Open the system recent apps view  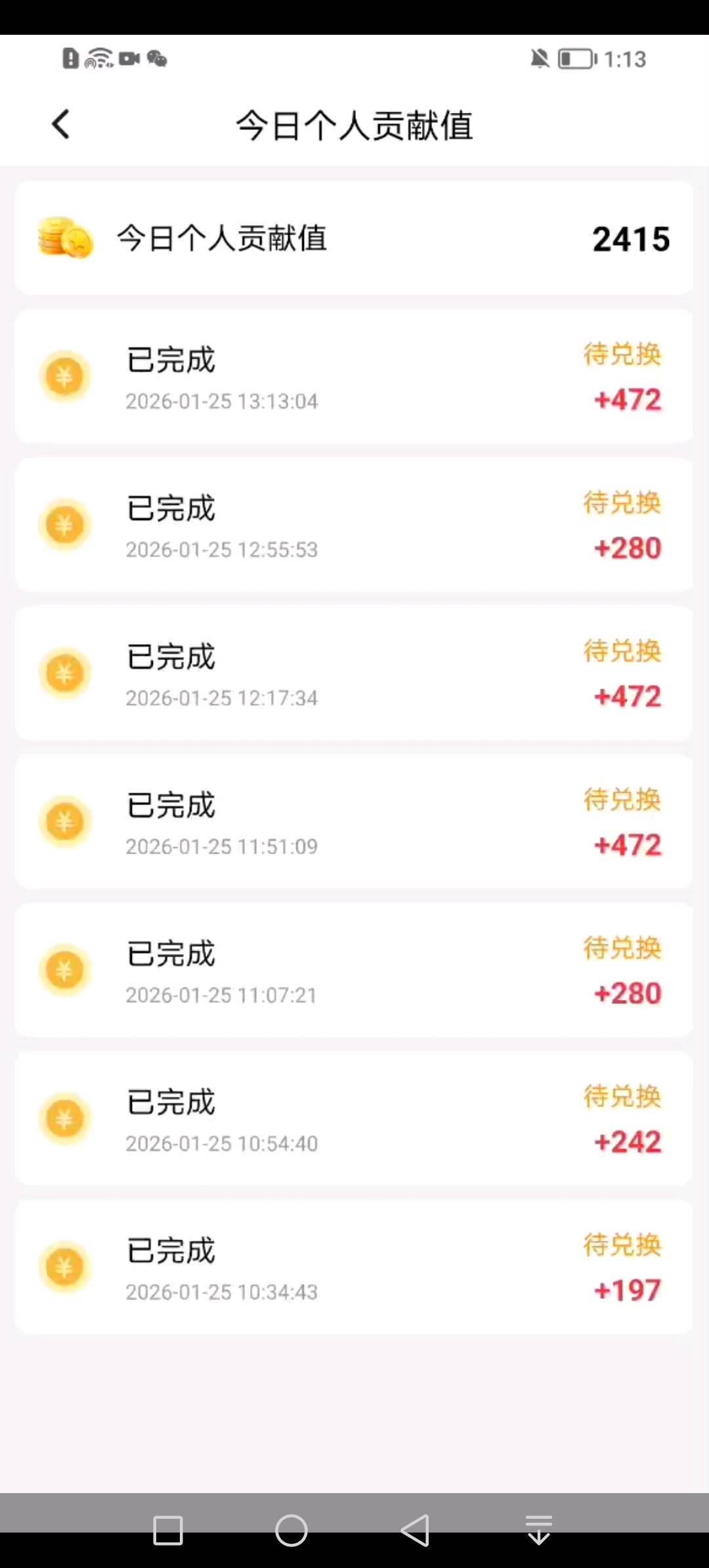168,1530
